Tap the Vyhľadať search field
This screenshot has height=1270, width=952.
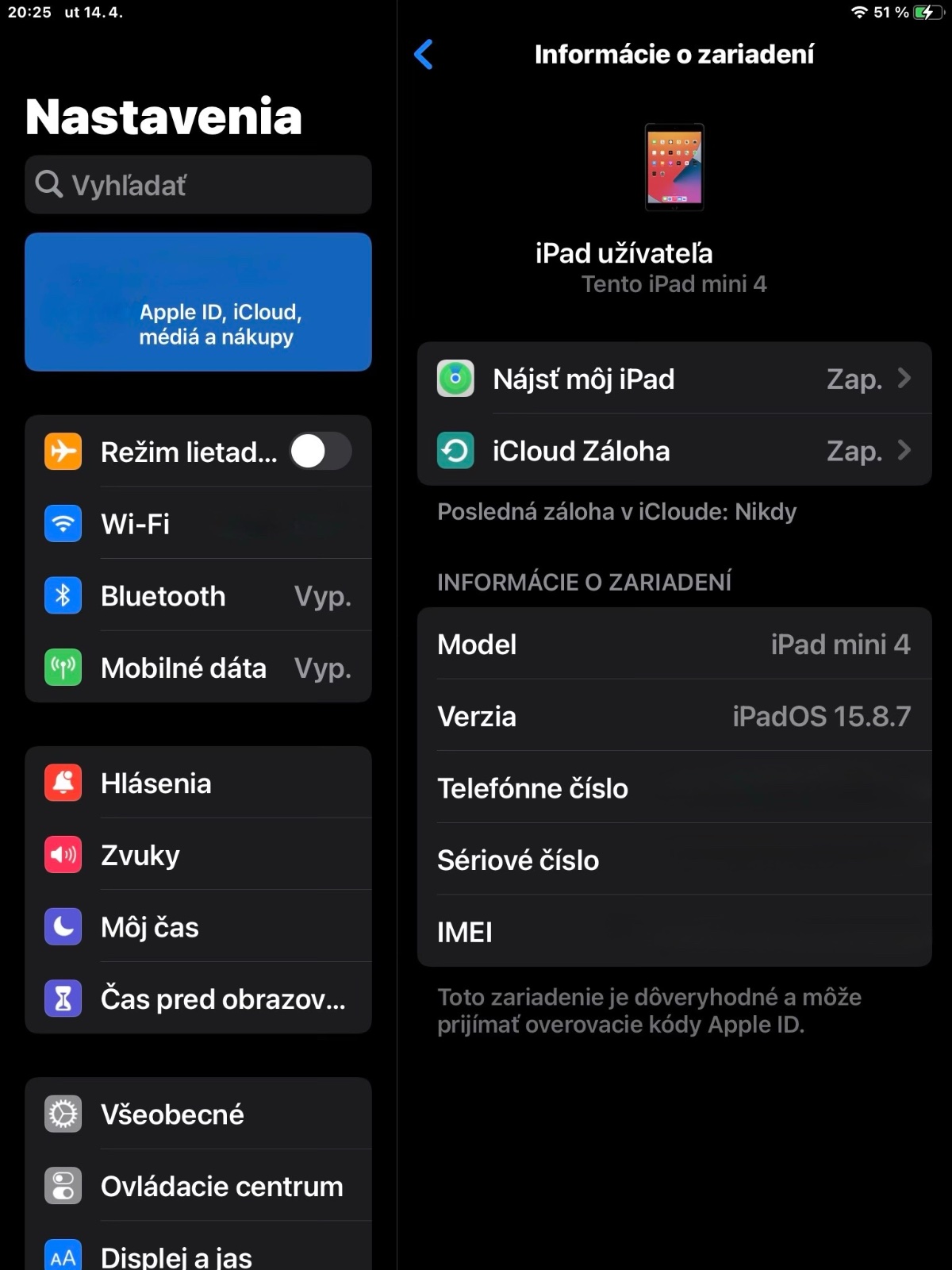[198, 185]
